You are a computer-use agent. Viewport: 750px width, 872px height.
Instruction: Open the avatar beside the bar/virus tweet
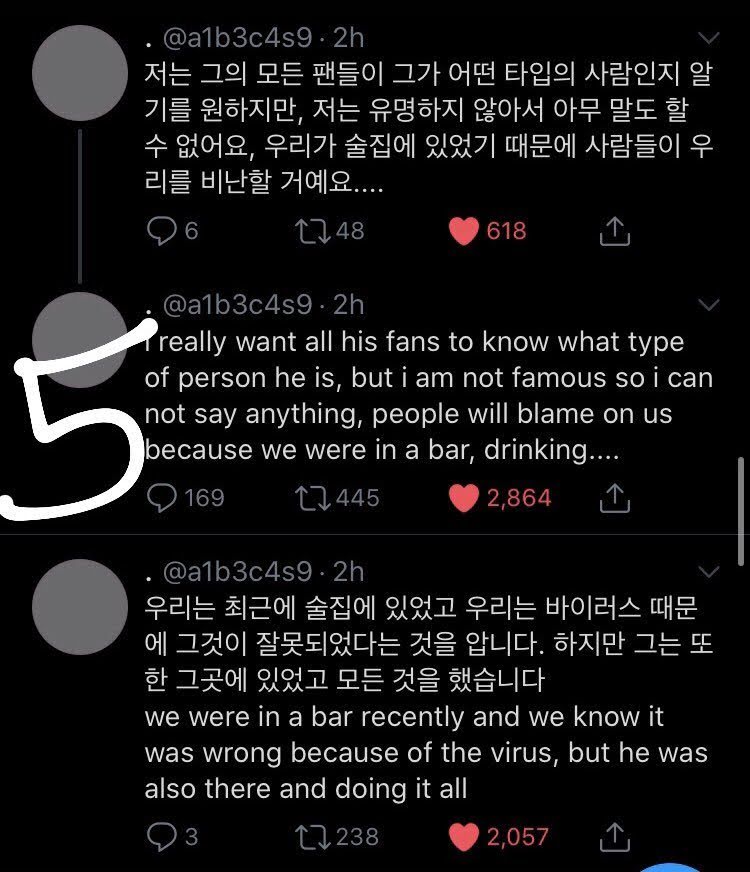(x=80, y=607)
